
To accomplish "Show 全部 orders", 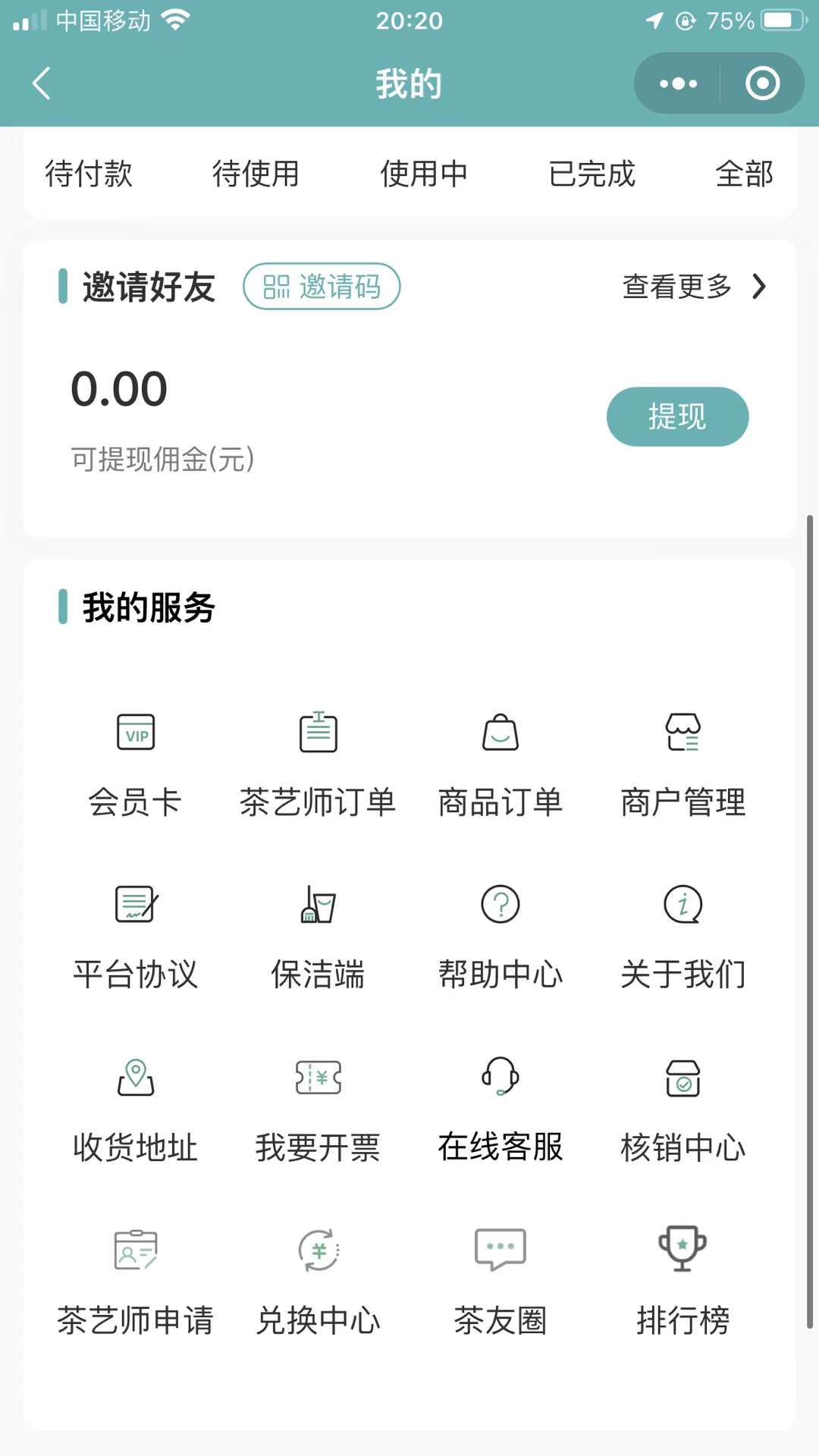I will pos(744,174).
